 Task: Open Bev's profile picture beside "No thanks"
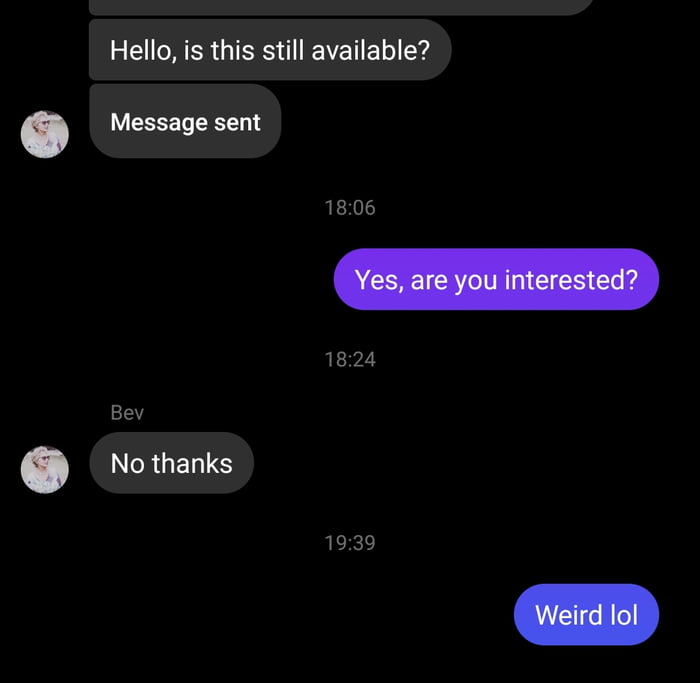click(x=45, y=469)
